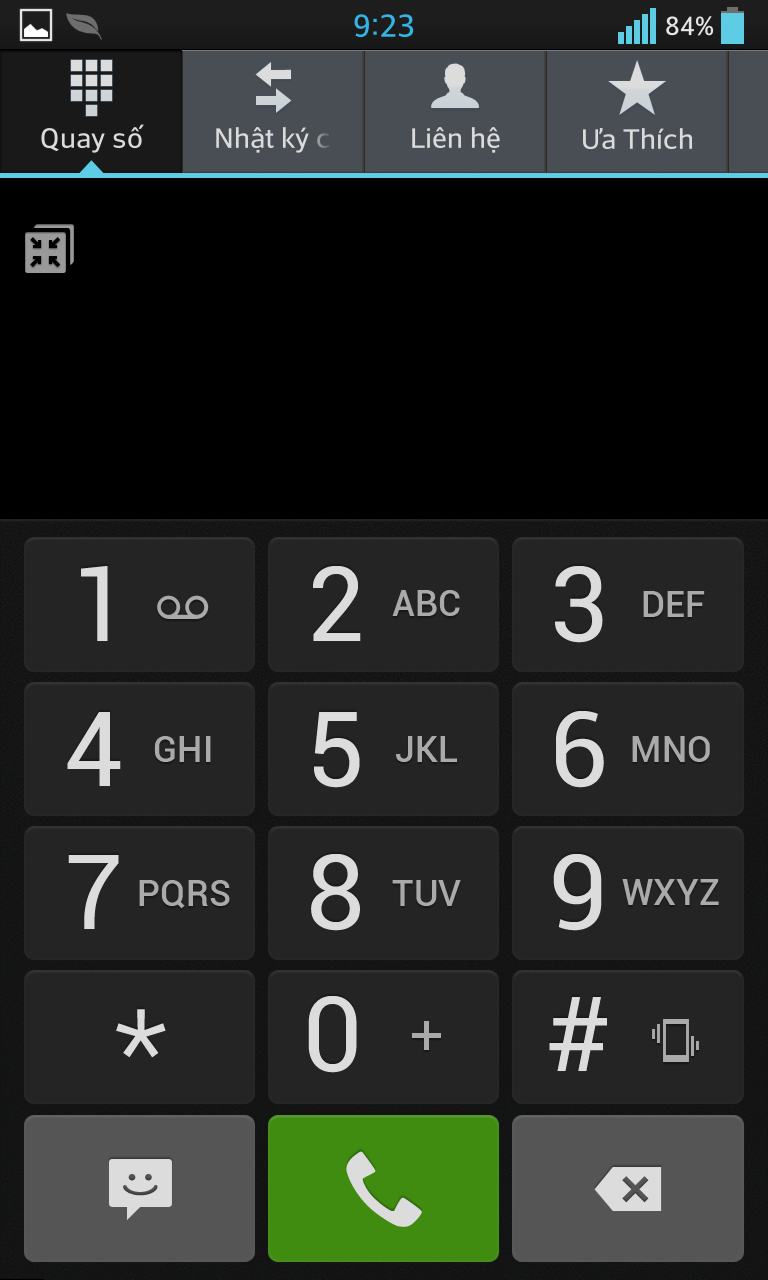
Task: Tap the 3 DEF key
Action: (x=628, y=605)
